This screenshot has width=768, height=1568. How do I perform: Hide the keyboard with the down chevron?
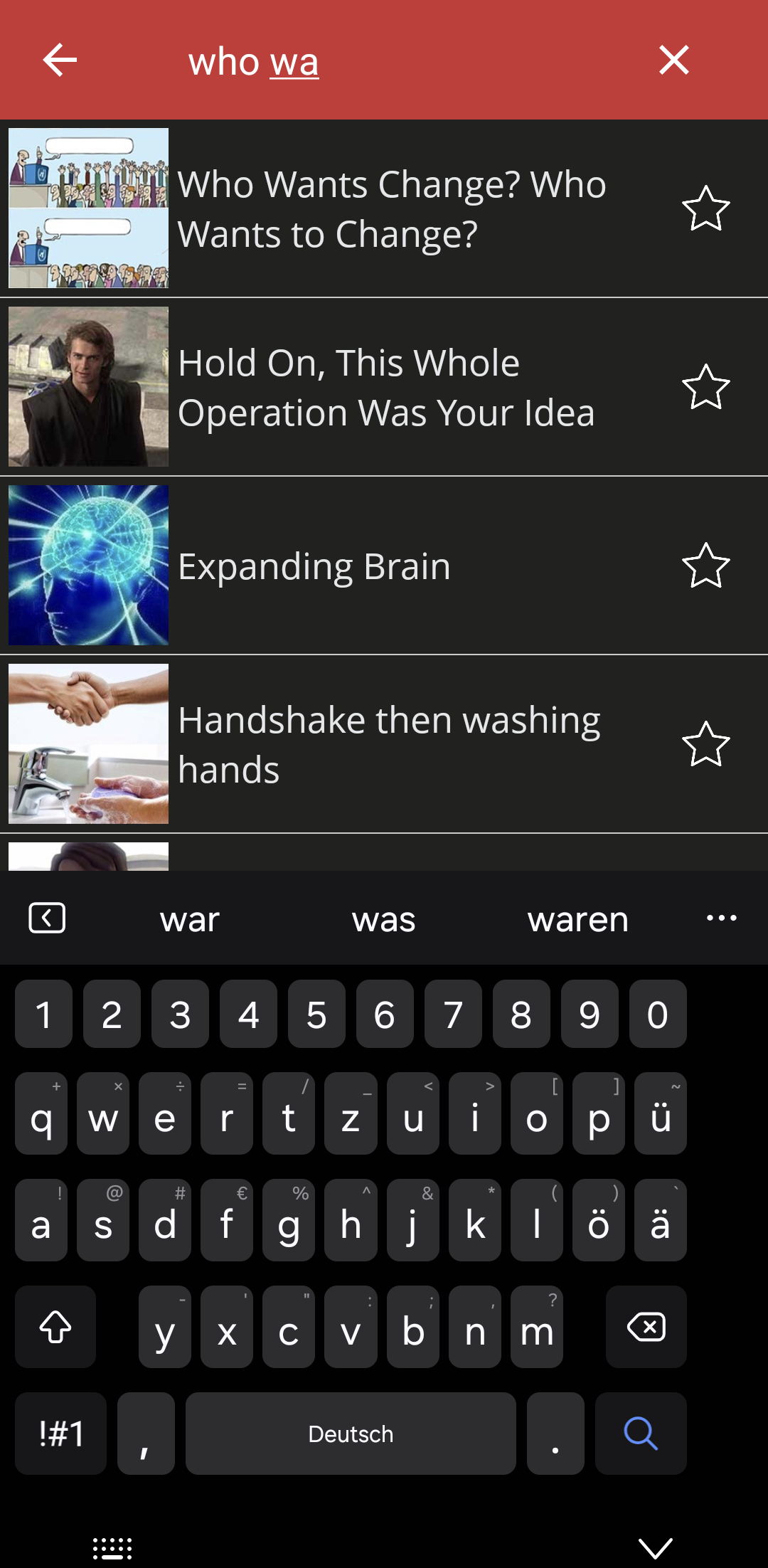[655, 1547]
